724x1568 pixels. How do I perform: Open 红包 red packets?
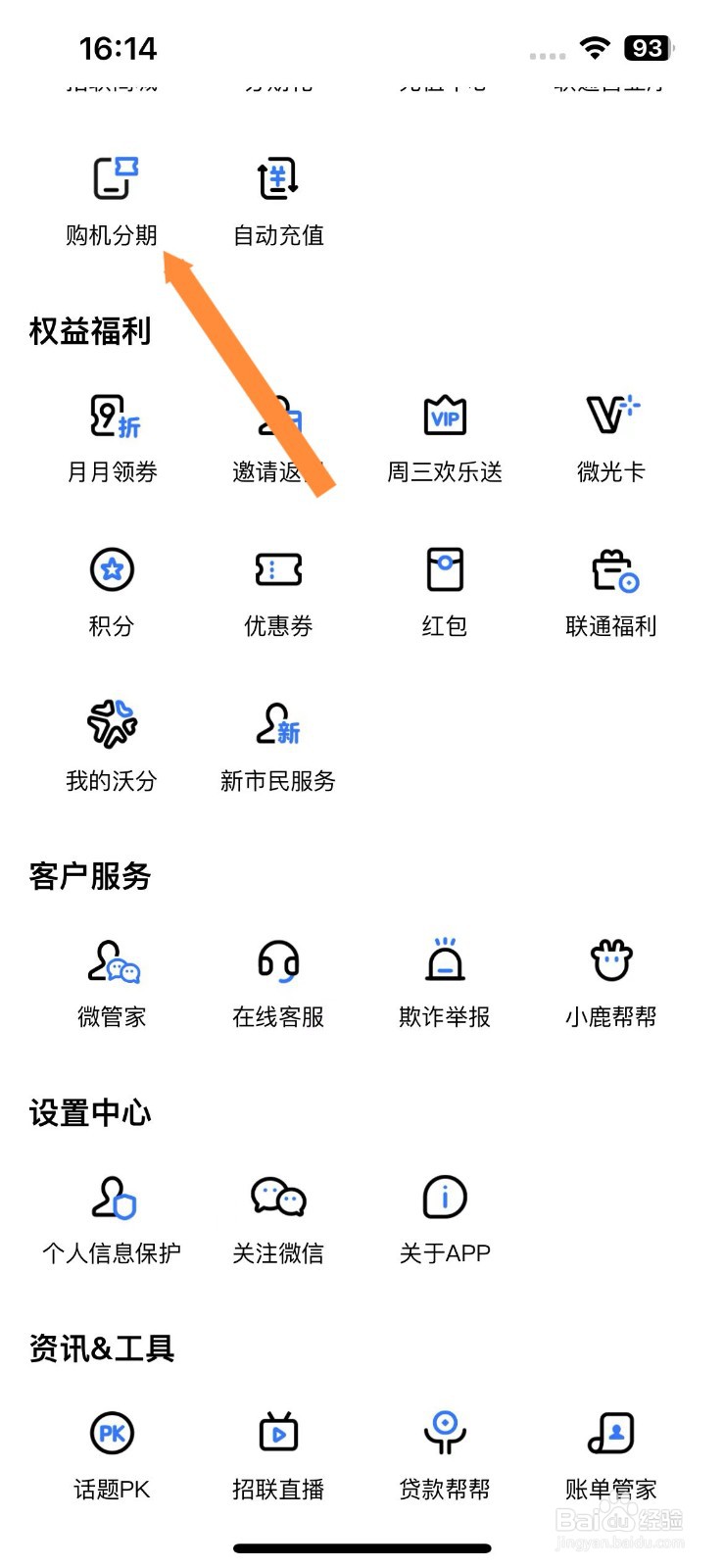coord(445,593)
